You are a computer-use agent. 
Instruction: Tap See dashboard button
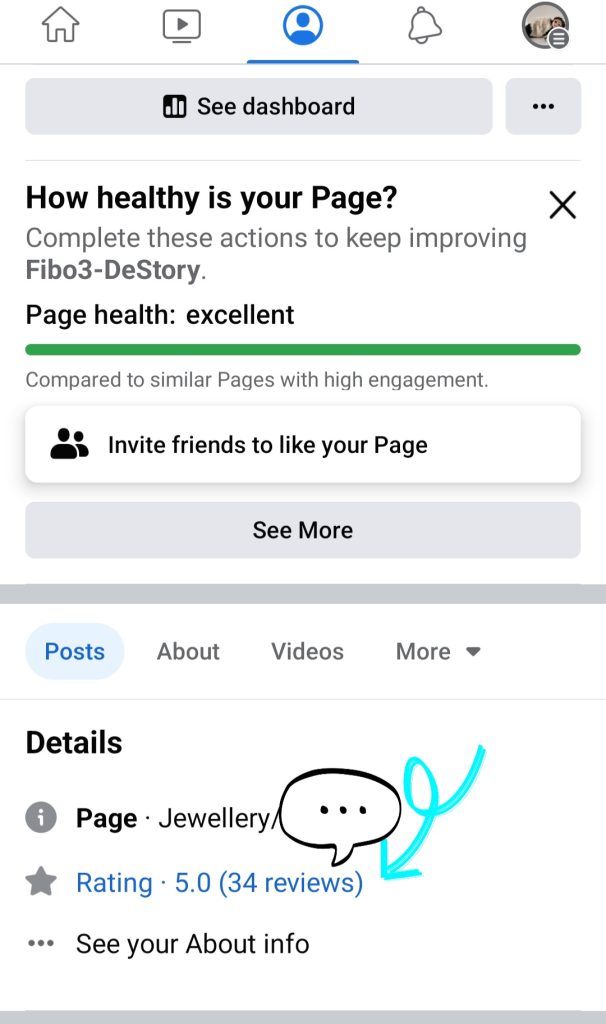259,106
